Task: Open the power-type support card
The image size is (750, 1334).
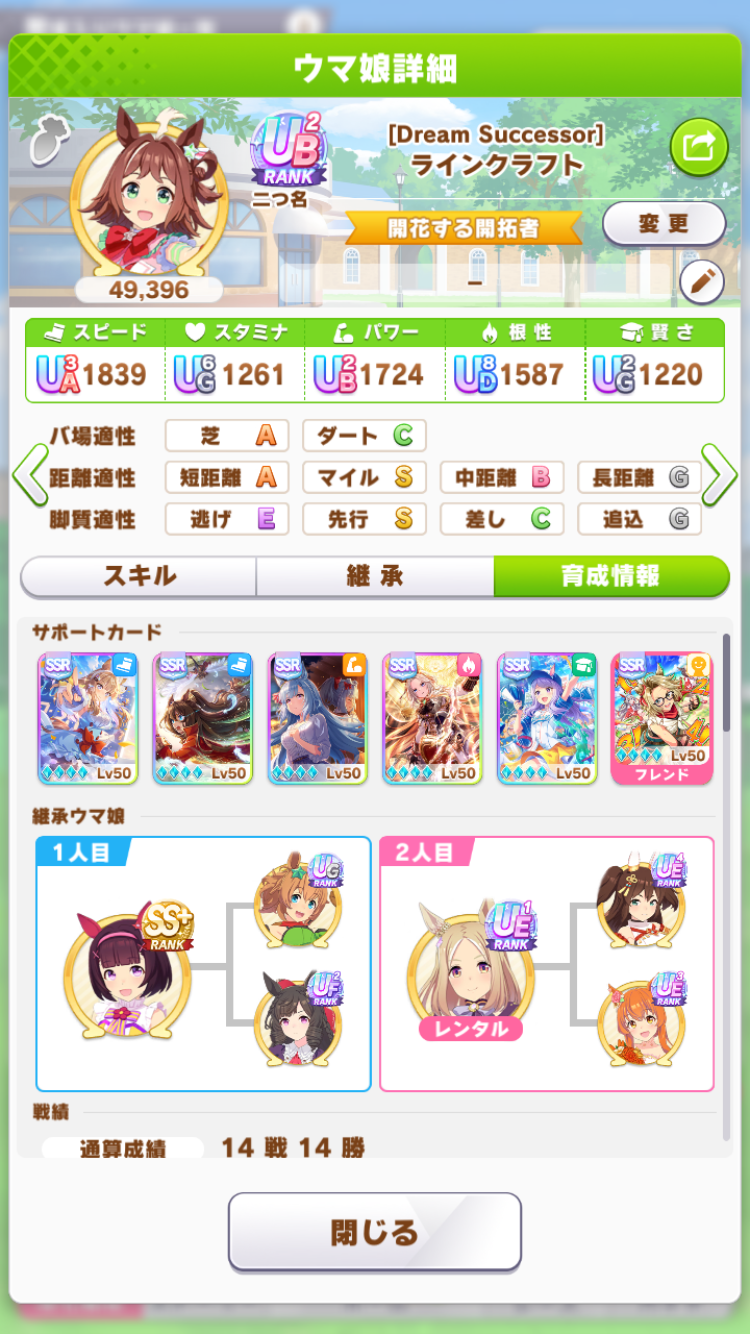Action: click(317, 718)
